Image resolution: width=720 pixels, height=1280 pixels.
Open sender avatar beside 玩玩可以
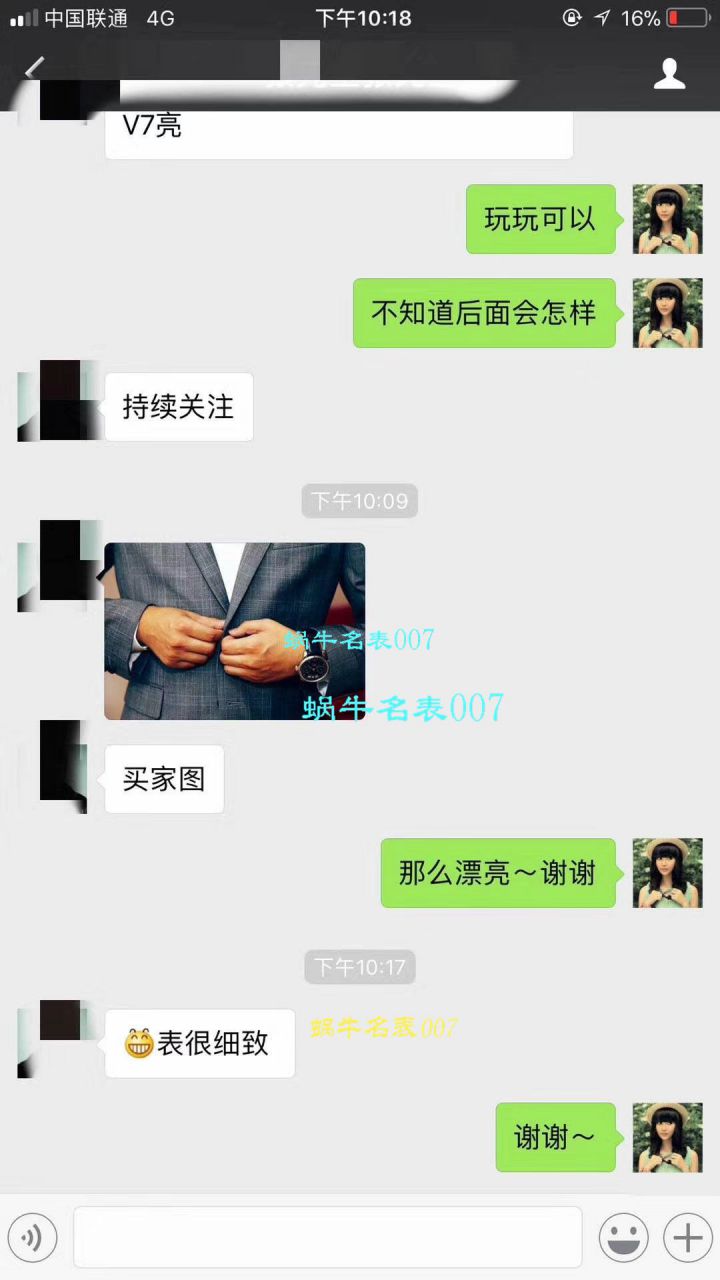(x=667, y=219)
